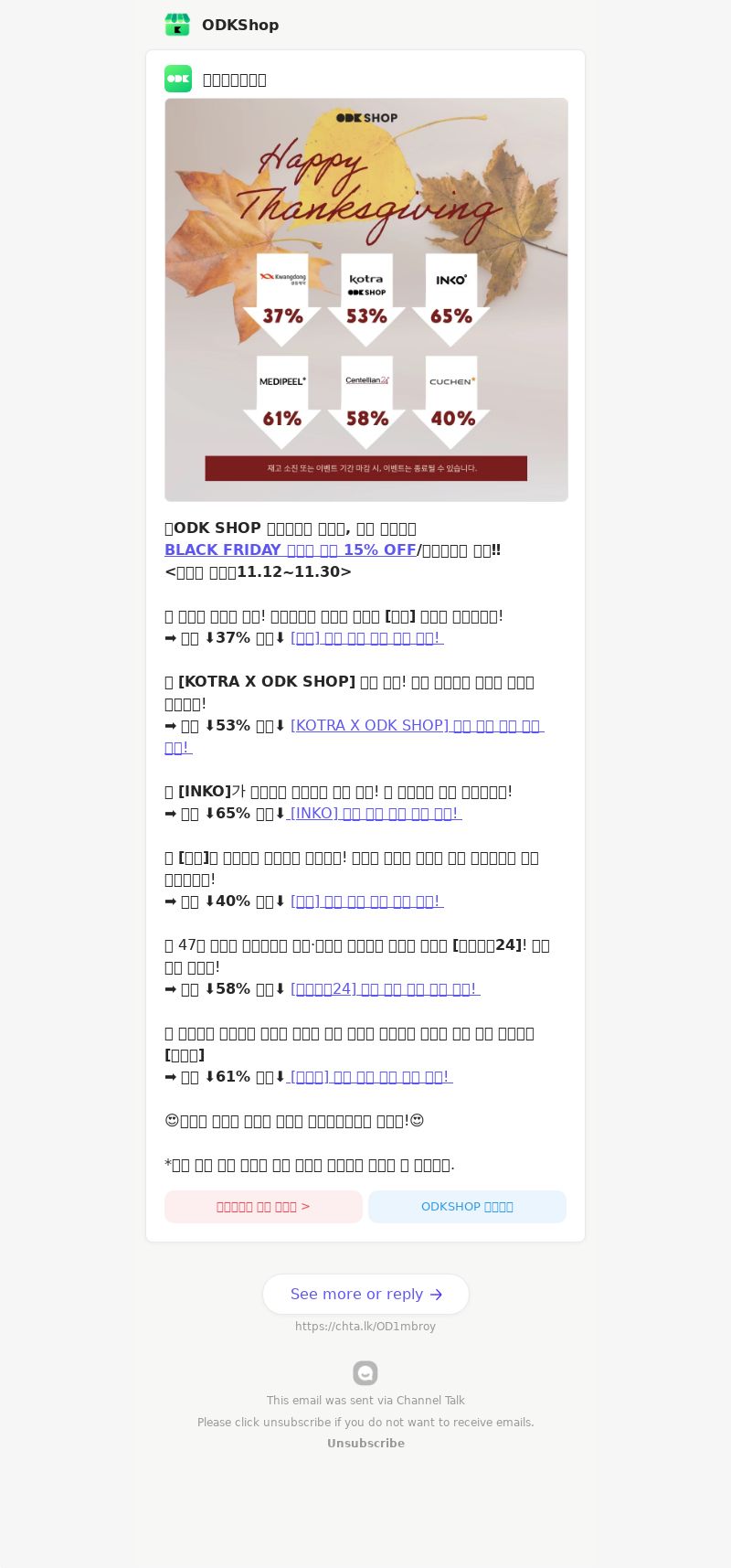The width and height of the screenshot is (731, 1568).
Task: Open the link next to 37% discount
Action: click(366, 638)
